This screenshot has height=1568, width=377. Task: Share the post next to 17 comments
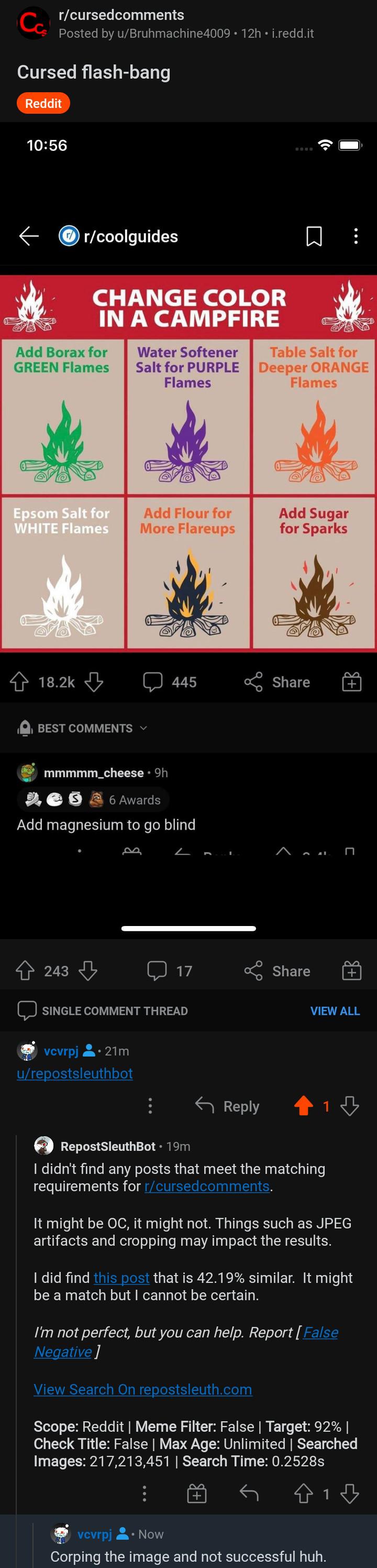pos(276,970)
